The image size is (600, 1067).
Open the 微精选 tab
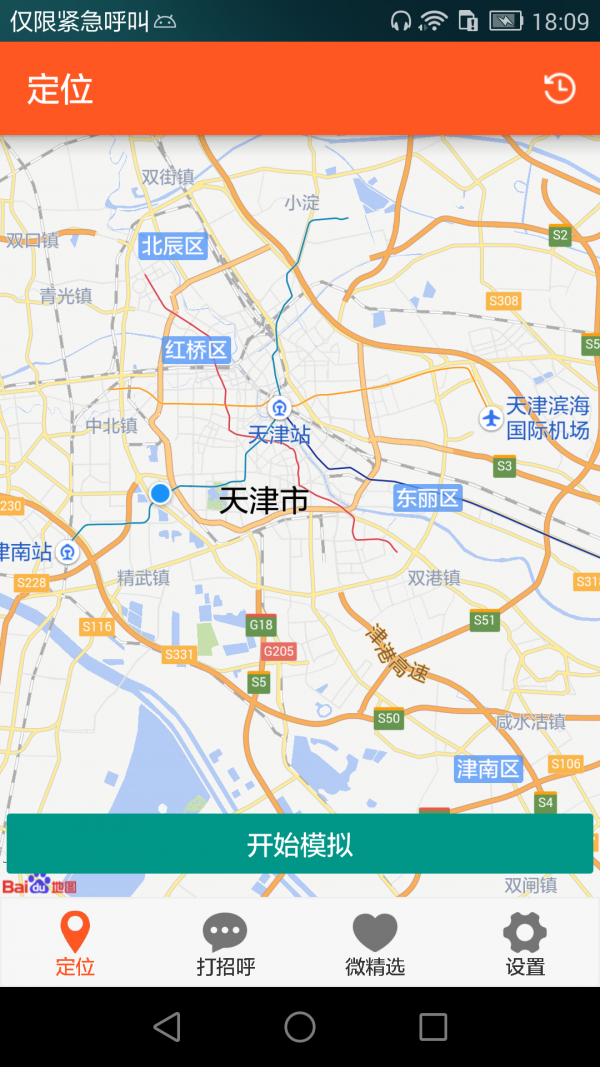tap(375, 943)
